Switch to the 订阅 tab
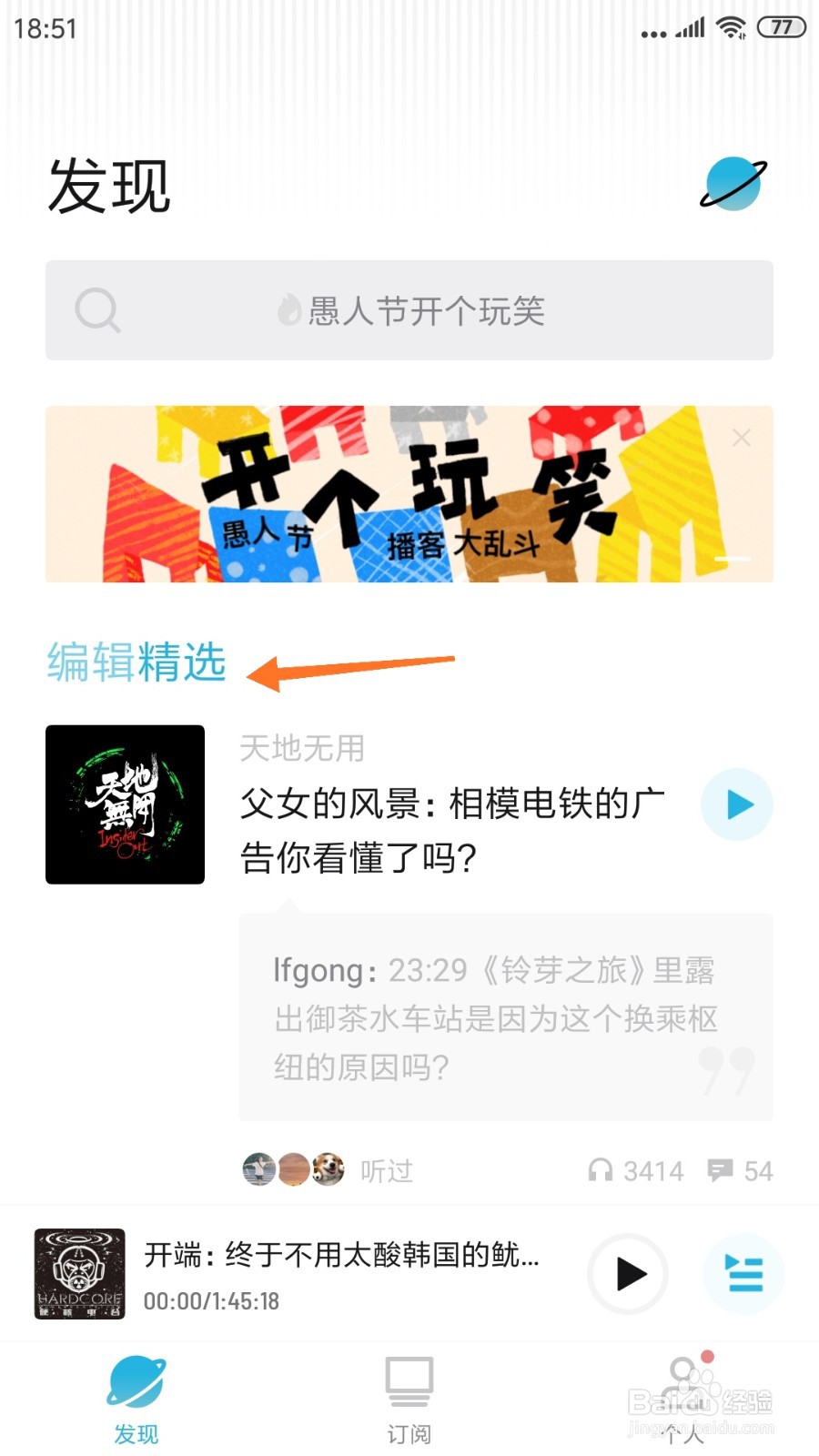This screenshot has width=819, height=1456. pyautogui.click(x=409, y=1399)
